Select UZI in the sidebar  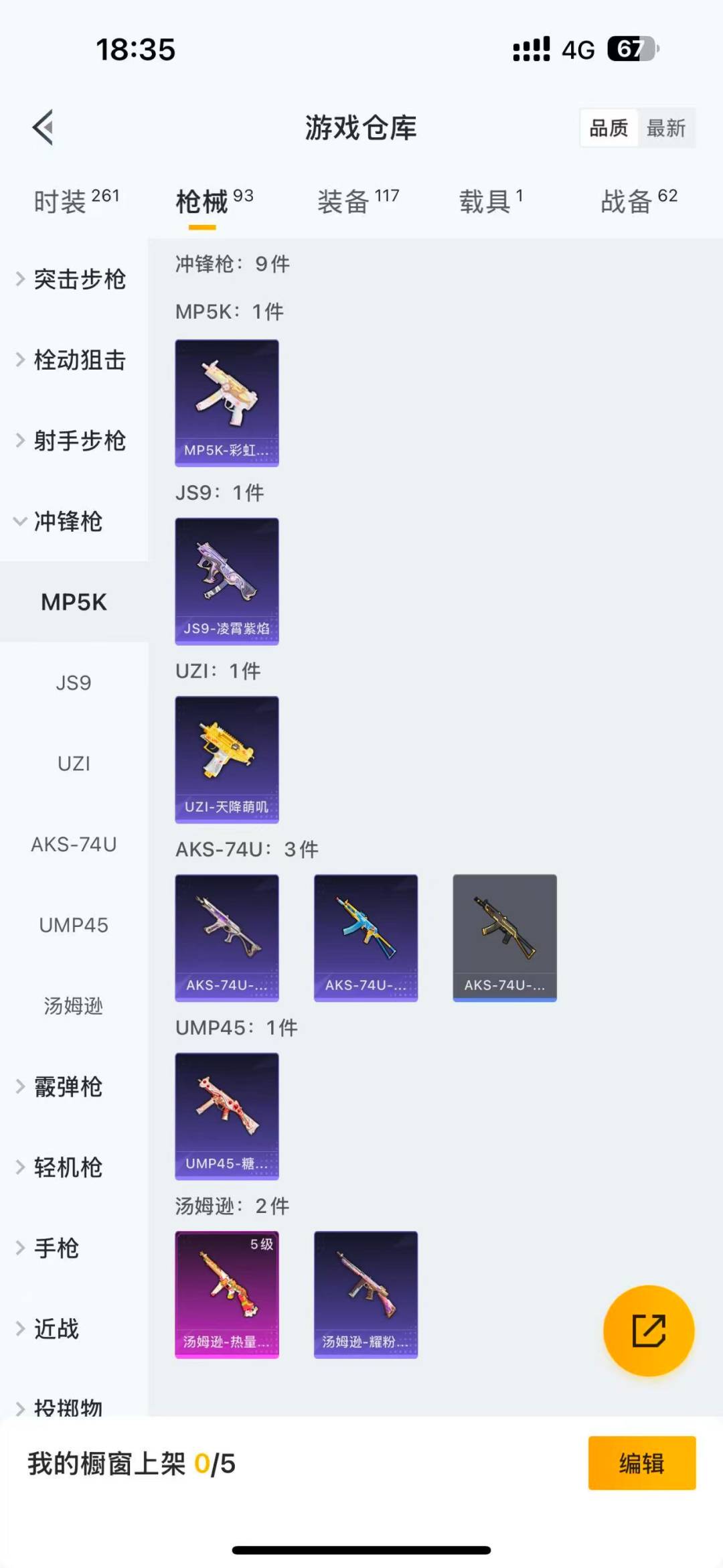point(74,764)
